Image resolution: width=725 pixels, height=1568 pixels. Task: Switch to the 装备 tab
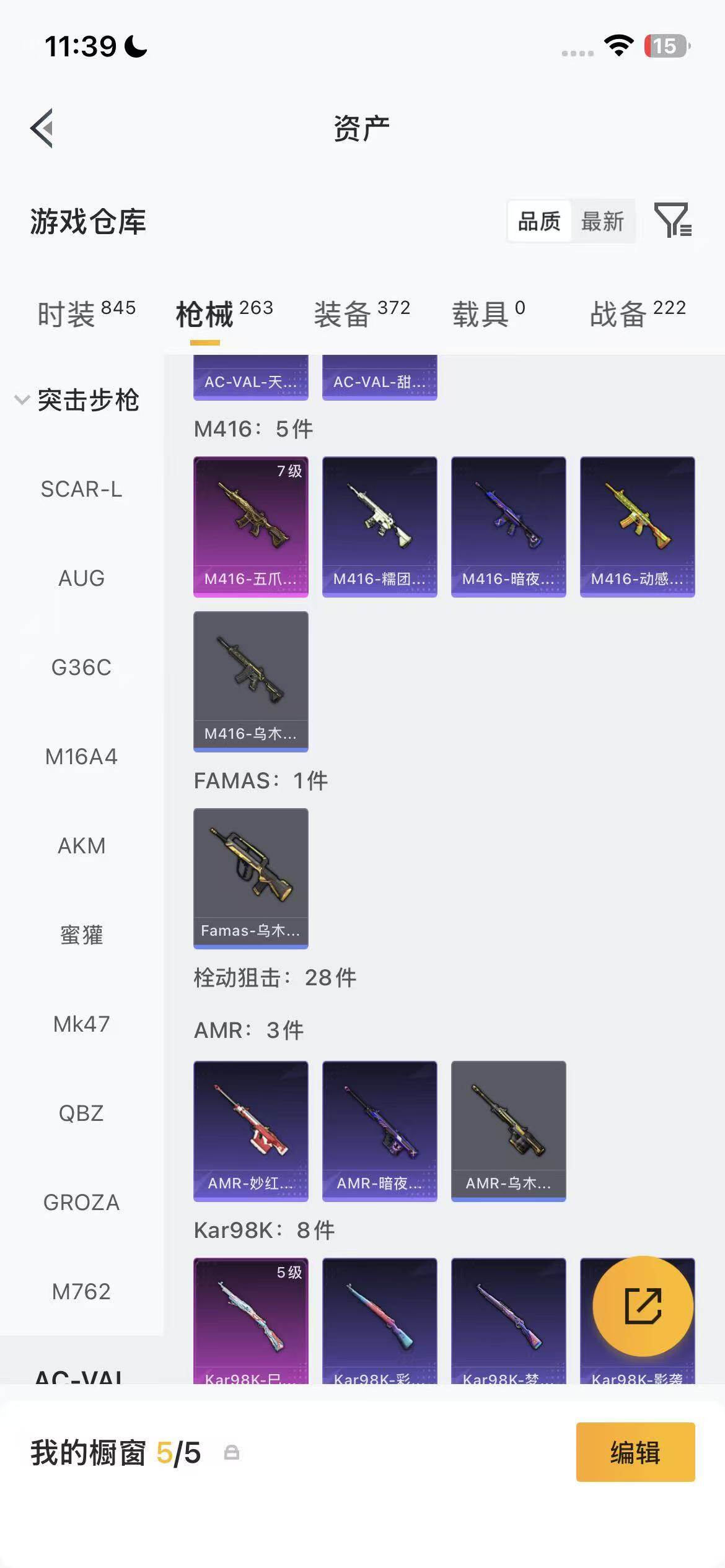[362, 313]
